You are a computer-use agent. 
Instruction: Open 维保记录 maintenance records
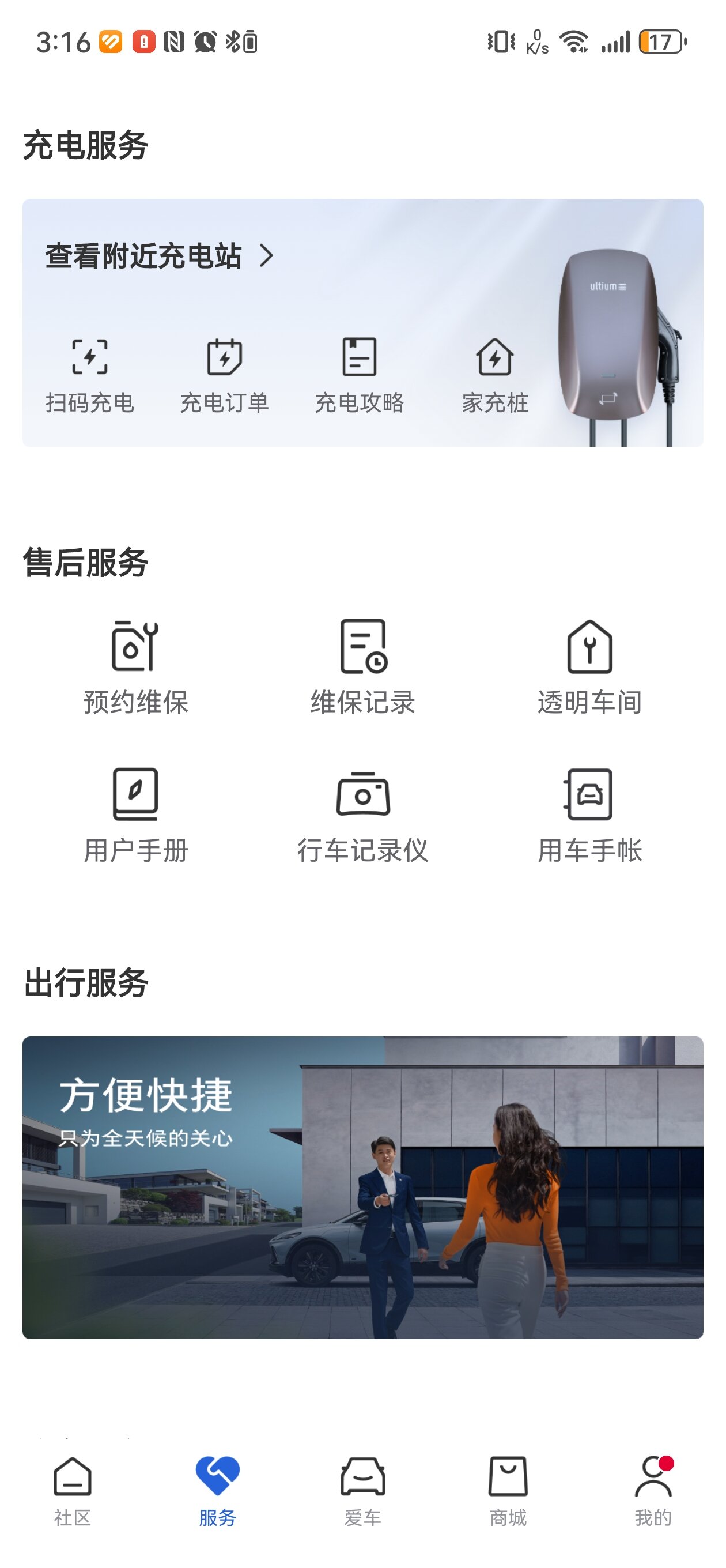click(x=362, y=666)
